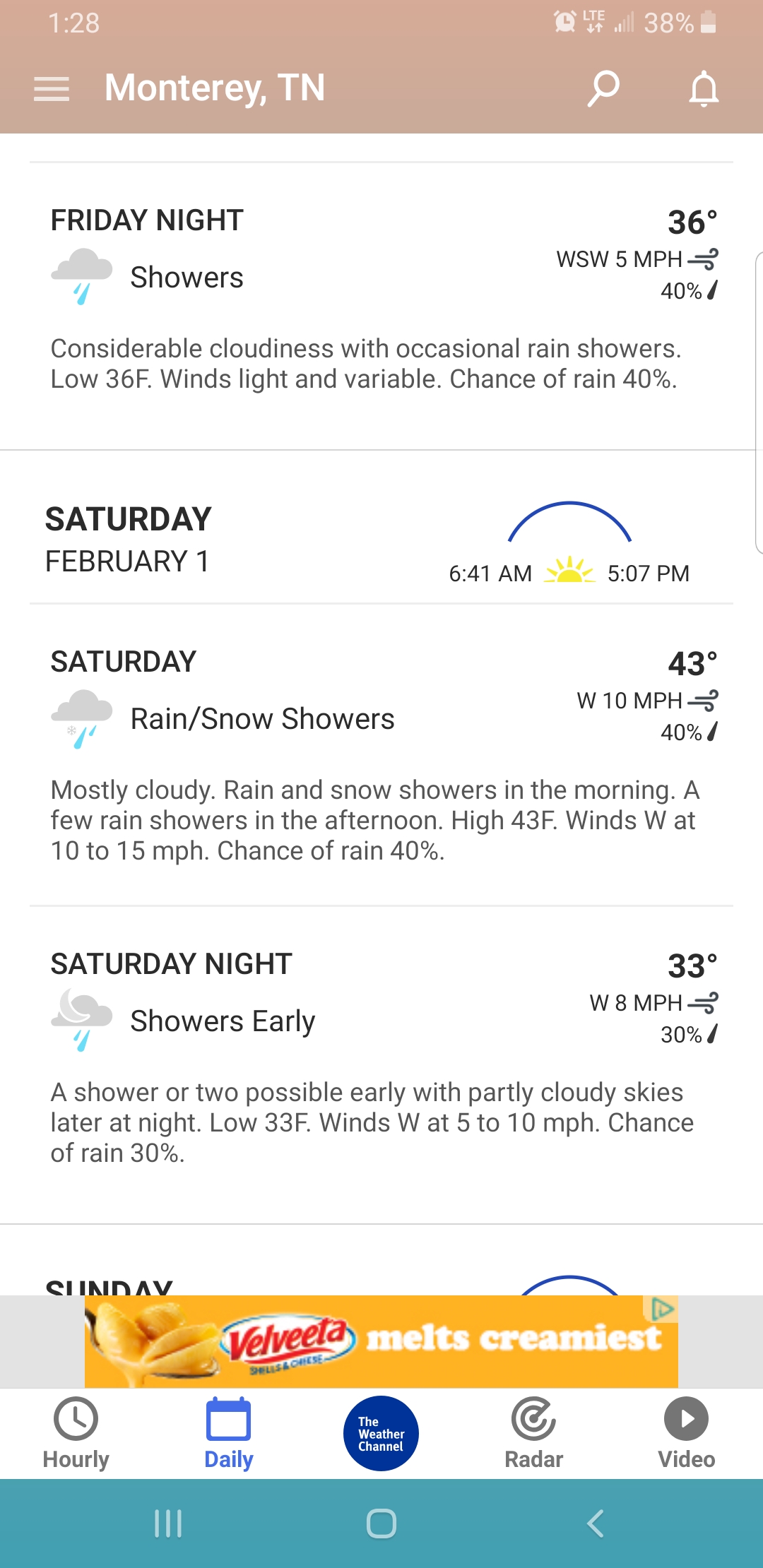
Task: Tap the AdChoices icon on the banner
Action: coord(662,1309)
